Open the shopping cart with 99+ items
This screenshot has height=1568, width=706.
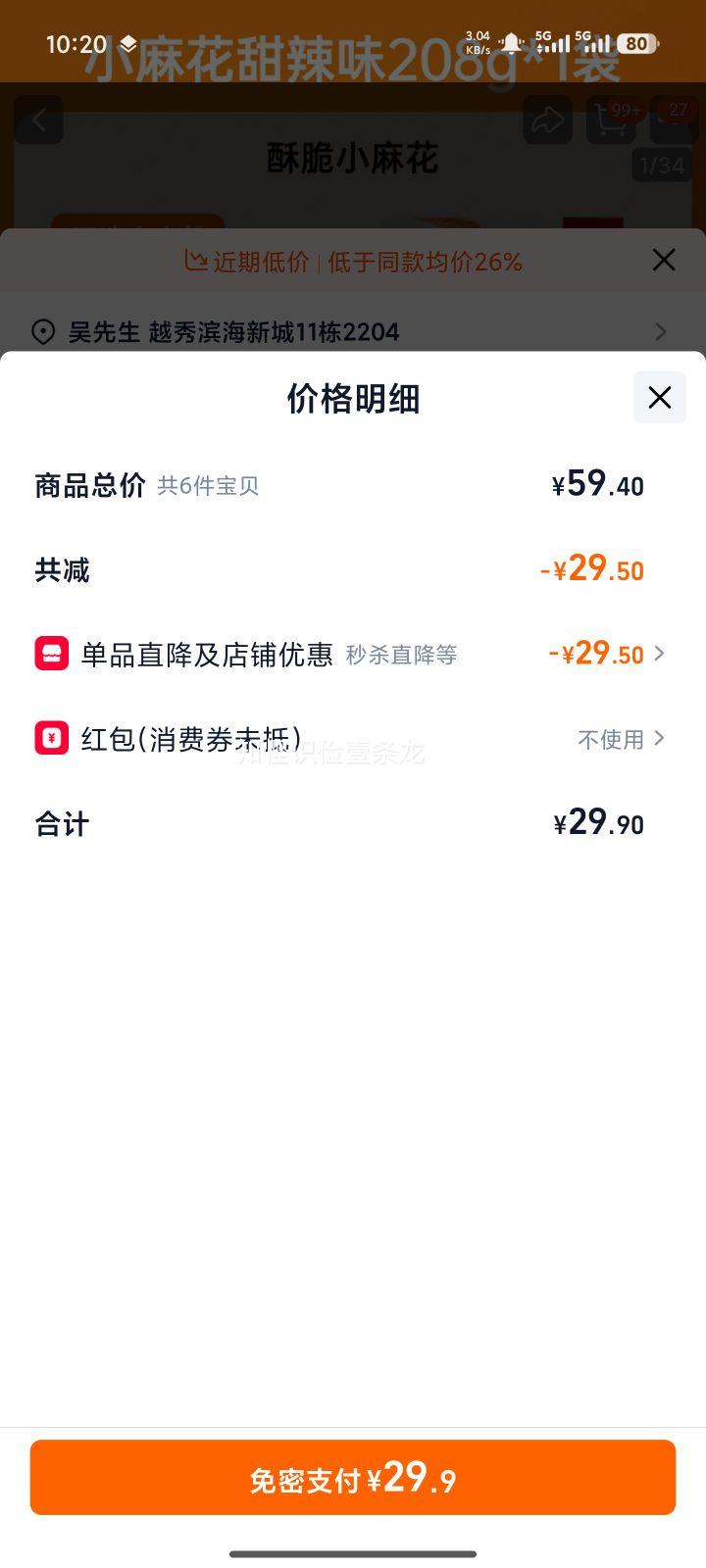[612, 121]
